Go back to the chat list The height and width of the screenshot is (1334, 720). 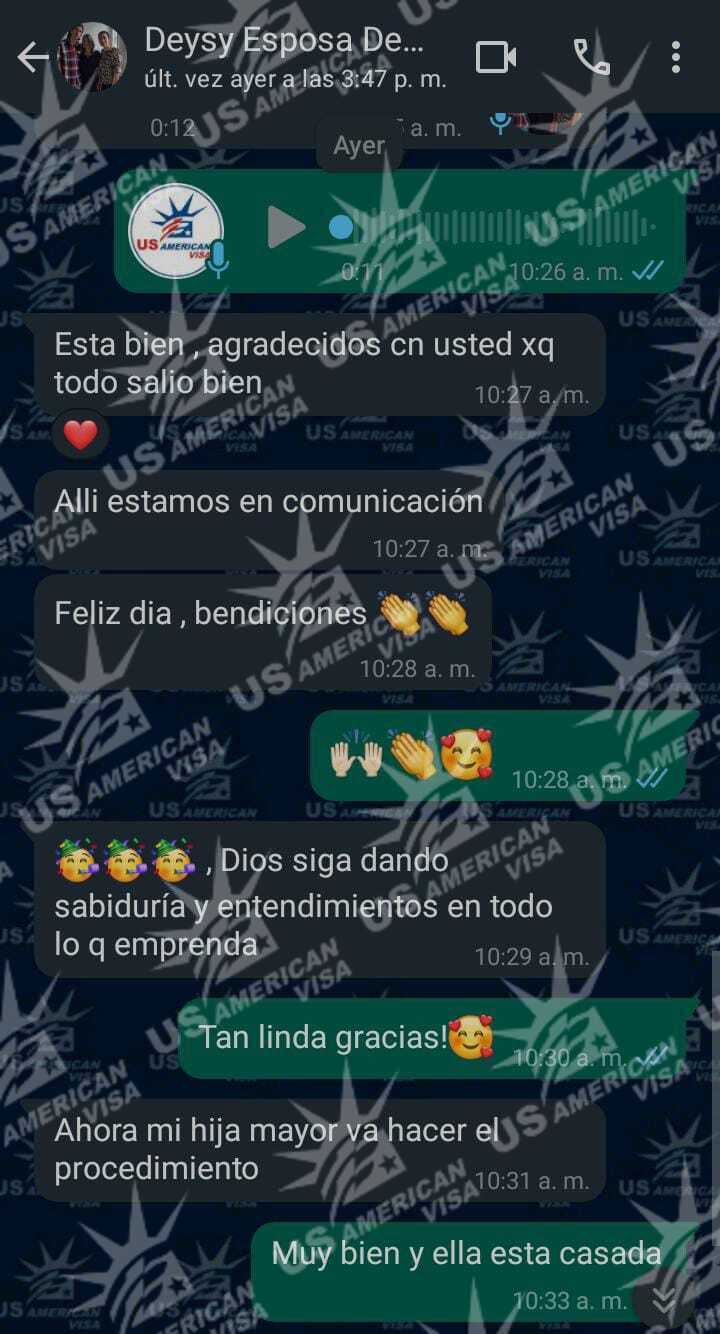pyautogui.click(x=32, y=58)
